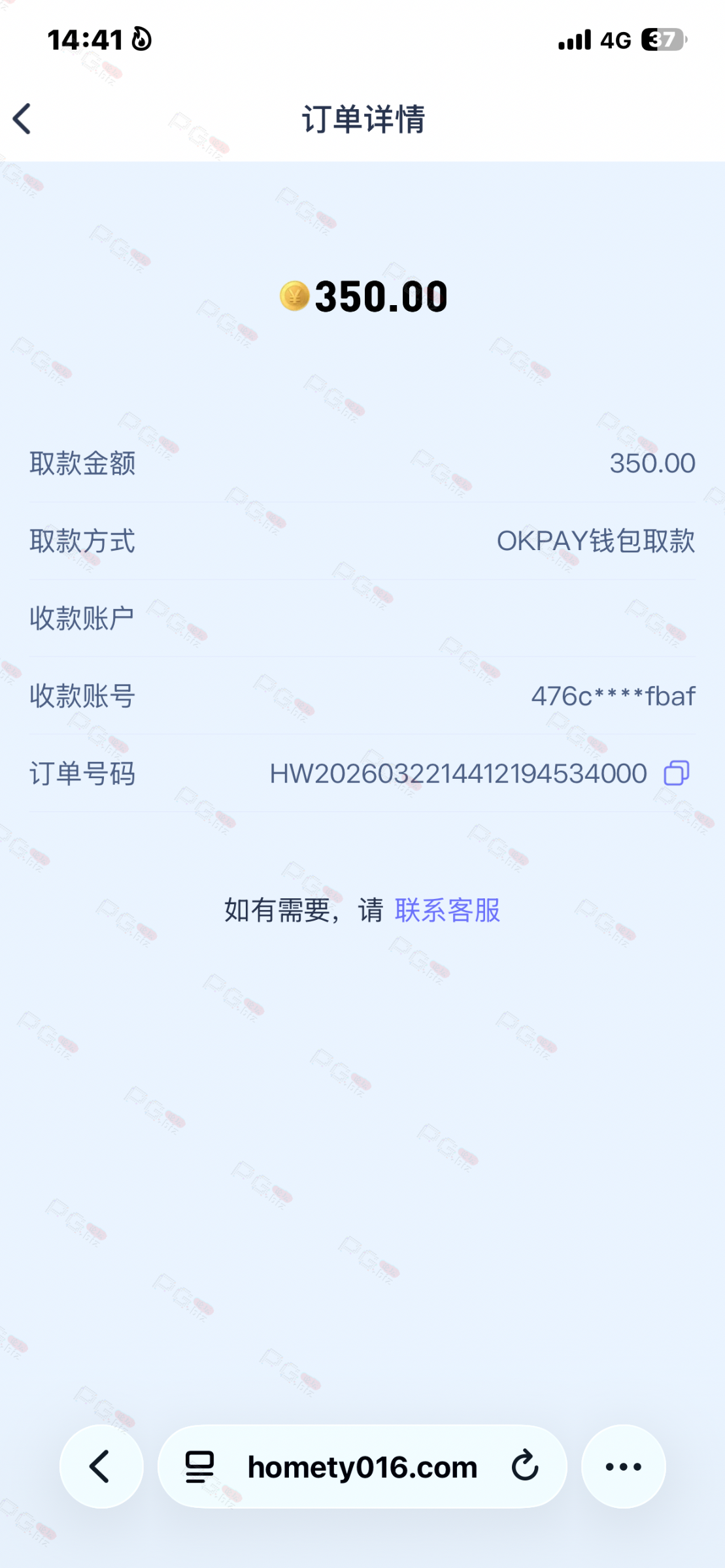Go back from the 订单详情 page
Image resolution: width=725 pixels, height=1568 pixels.
(22, 119)
